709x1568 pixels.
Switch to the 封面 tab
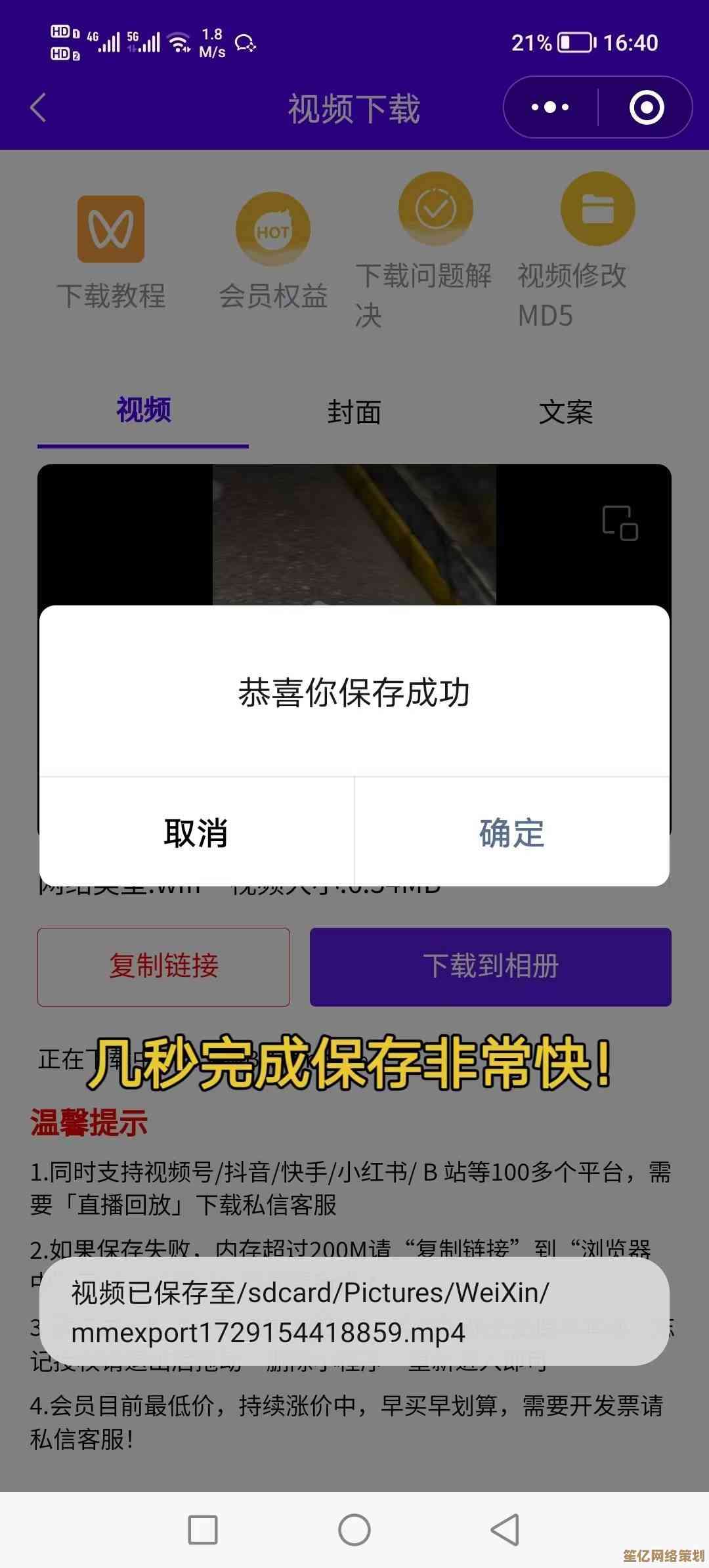[x=354, y=412]
